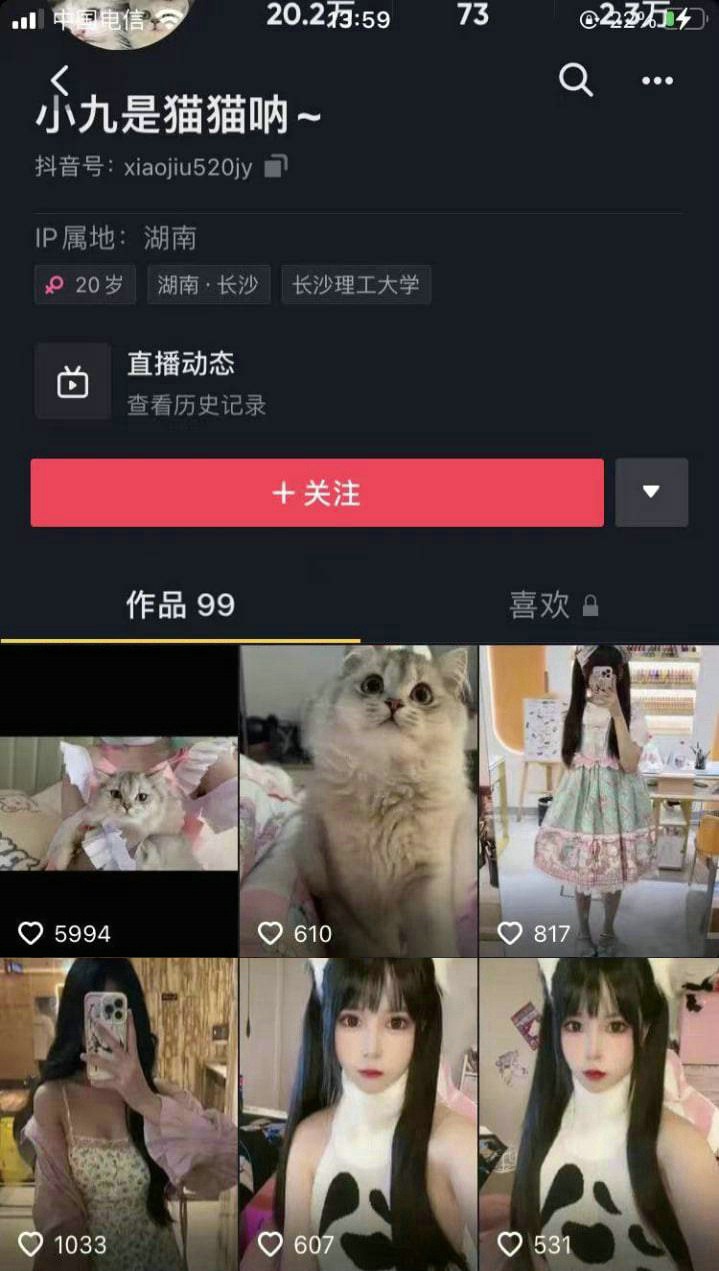Open the cat video with 610 likes
Image resolution: width=719 pixels, height=1271 pixels.
pos(358,800)
